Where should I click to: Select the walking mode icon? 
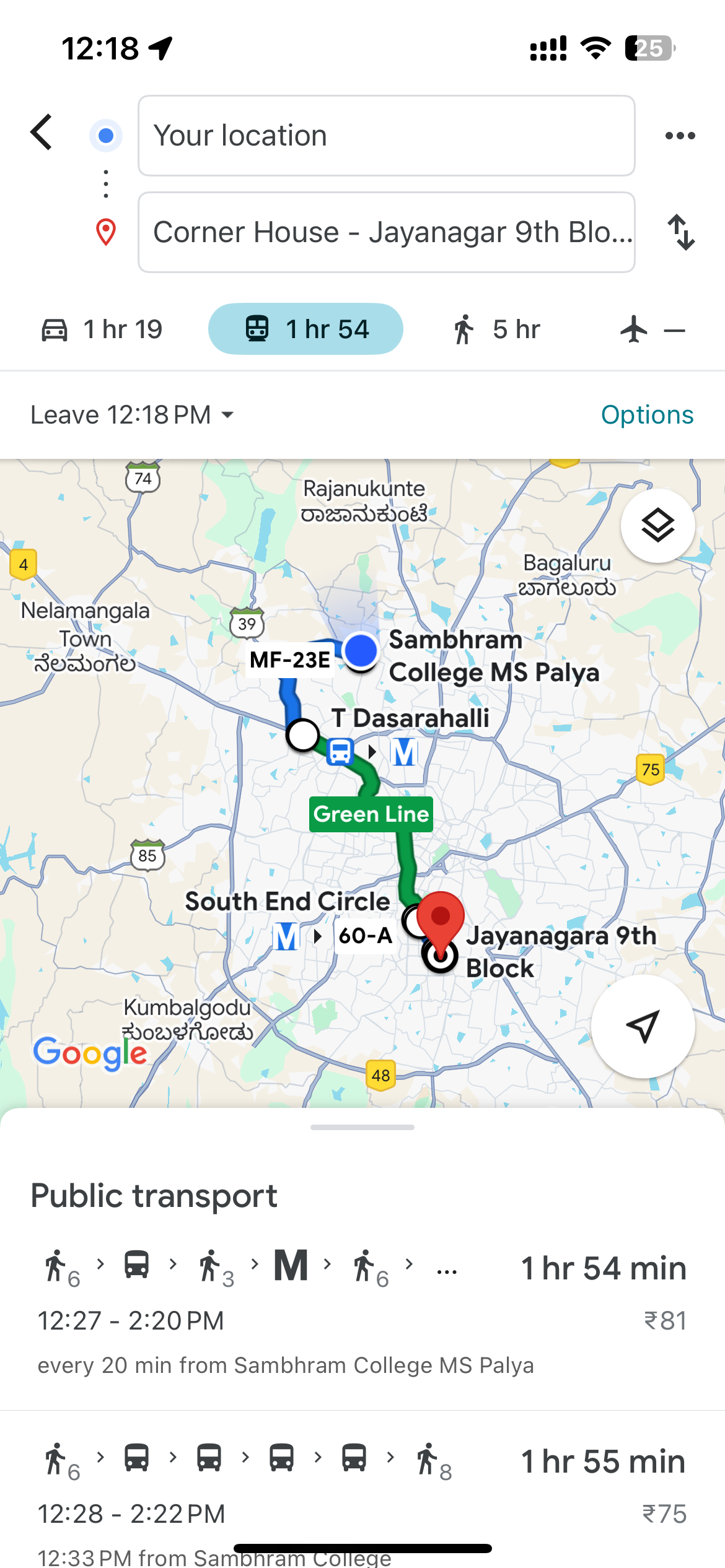click(x=464, y=329)
